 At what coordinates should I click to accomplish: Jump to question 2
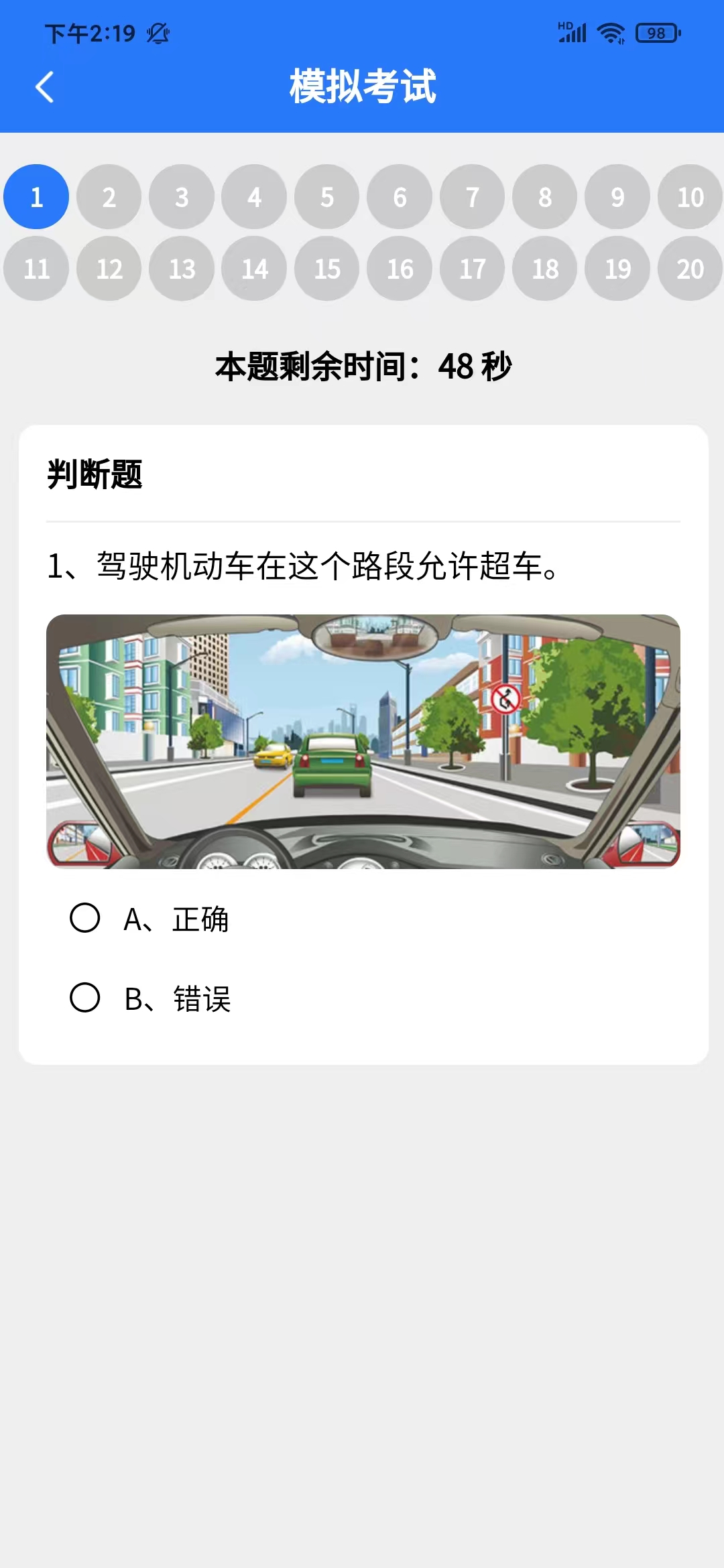pos(109,197)
